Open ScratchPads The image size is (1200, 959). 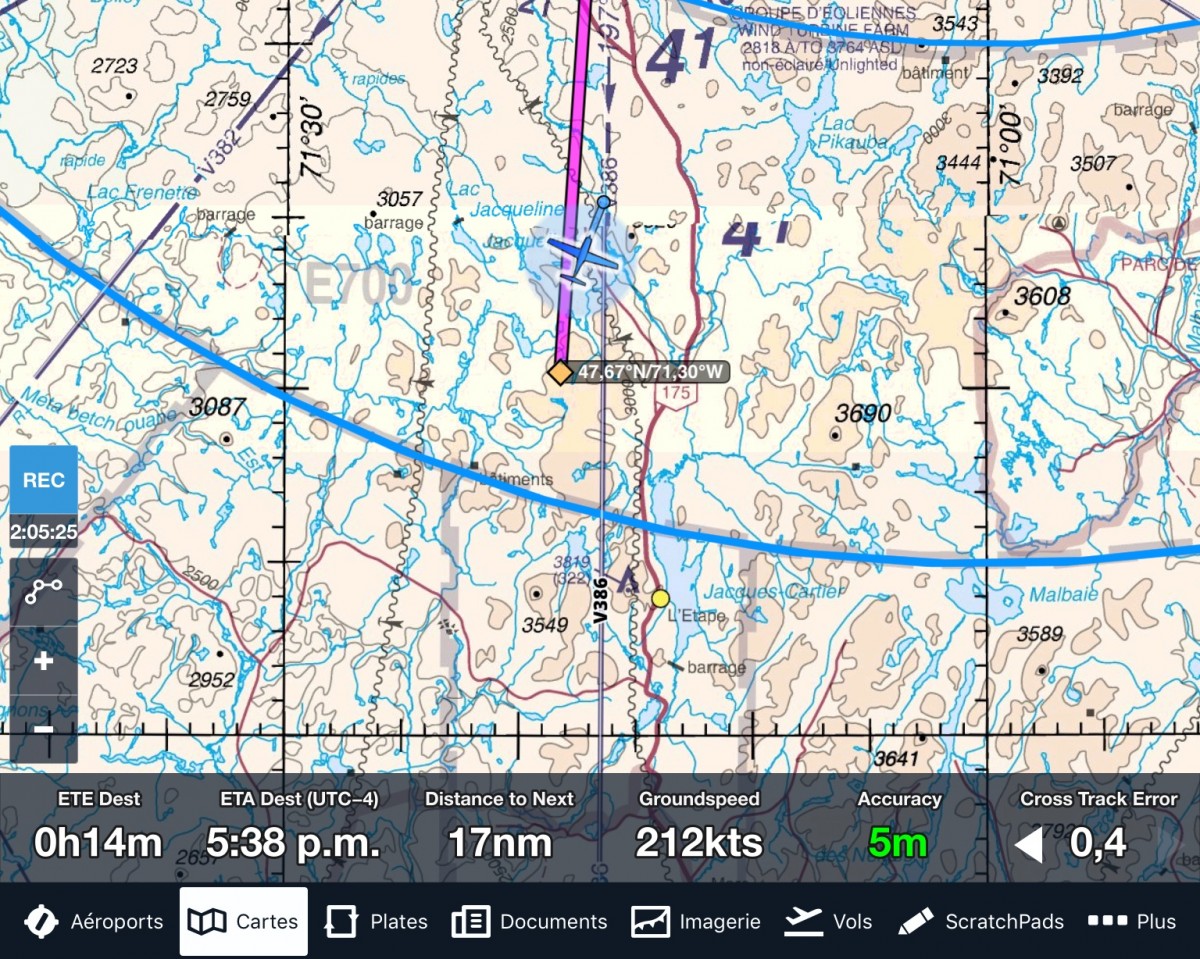(x=981, y=922)
